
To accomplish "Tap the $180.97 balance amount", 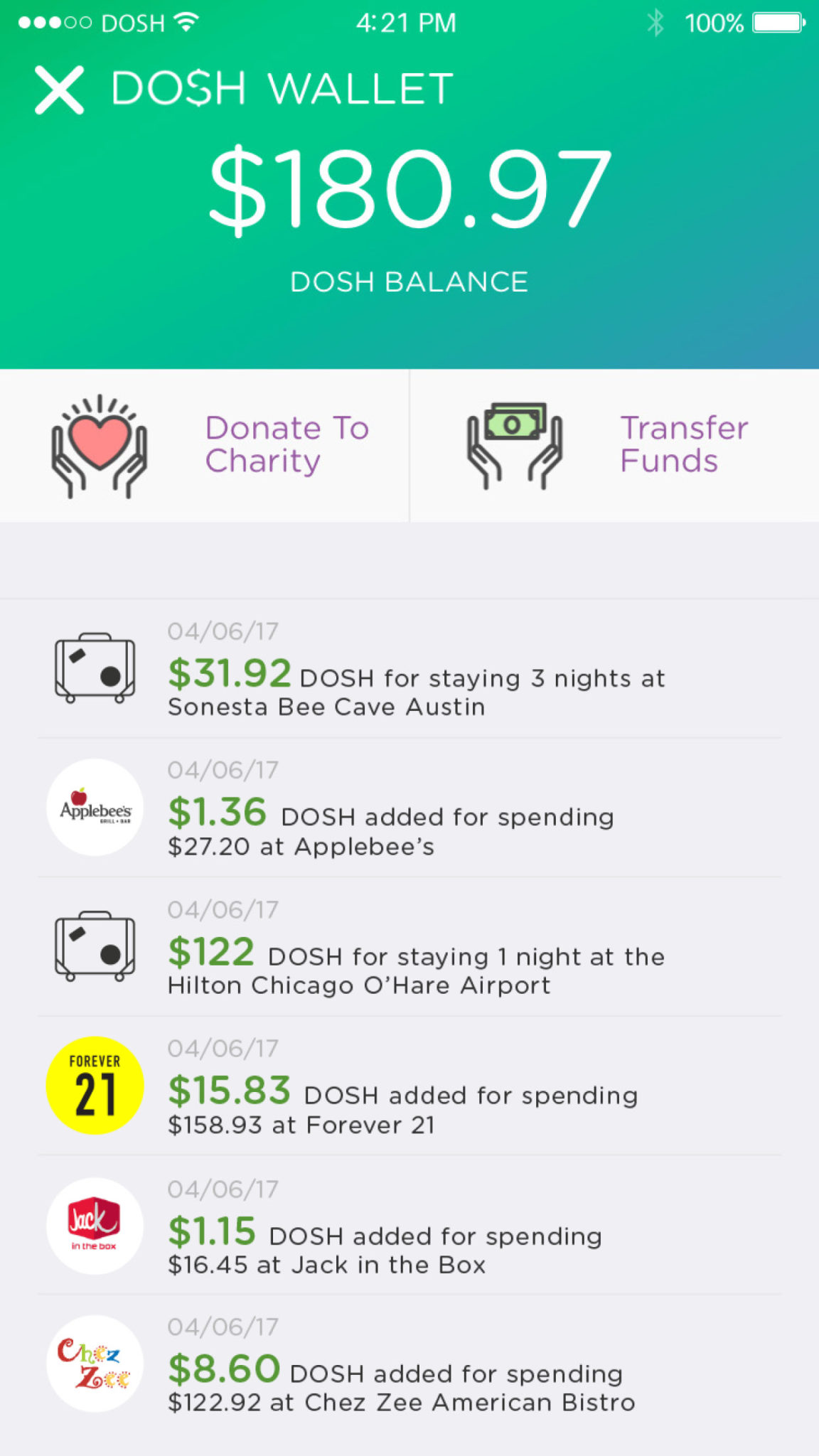I will 409,188.
